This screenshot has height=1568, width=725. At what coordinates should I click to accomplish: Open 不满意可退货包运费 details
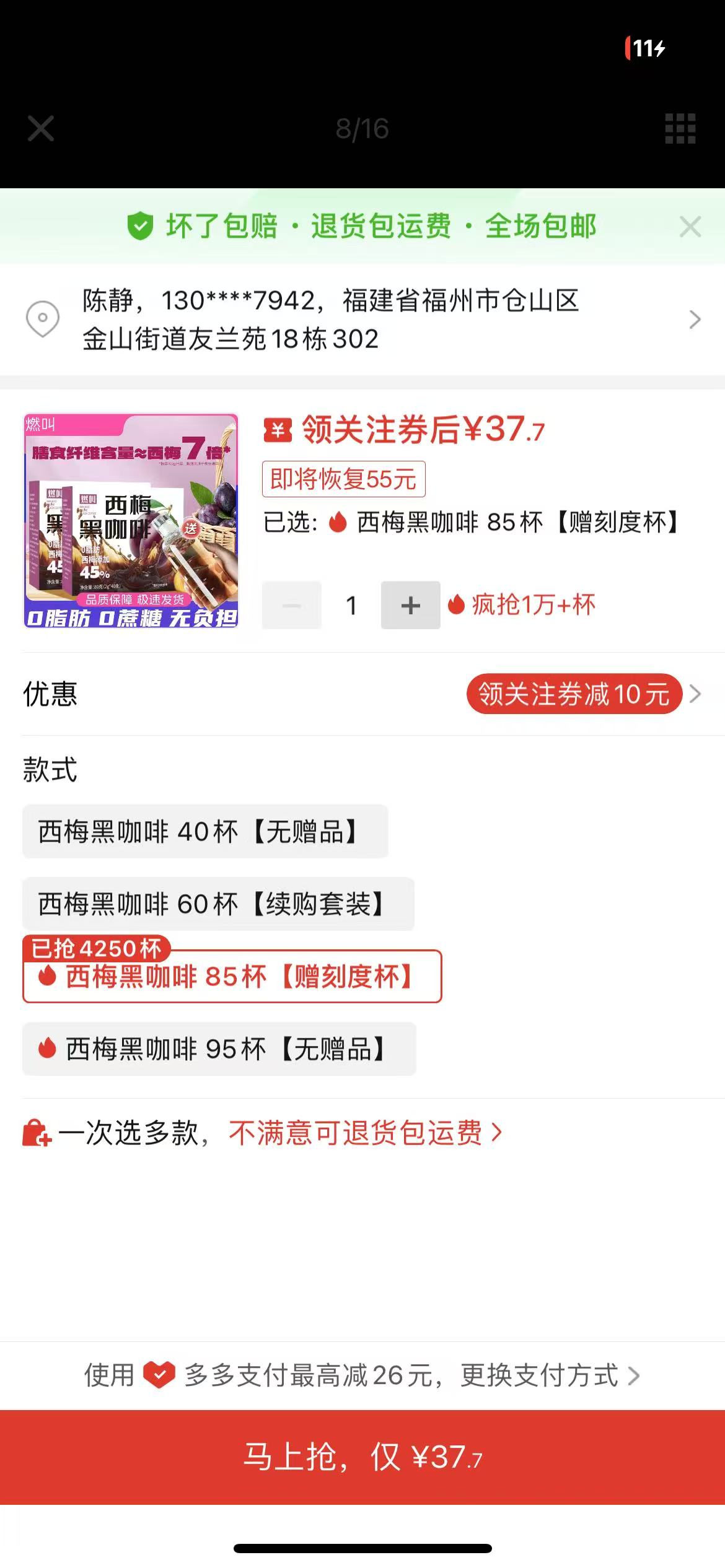pos(364,1133)
